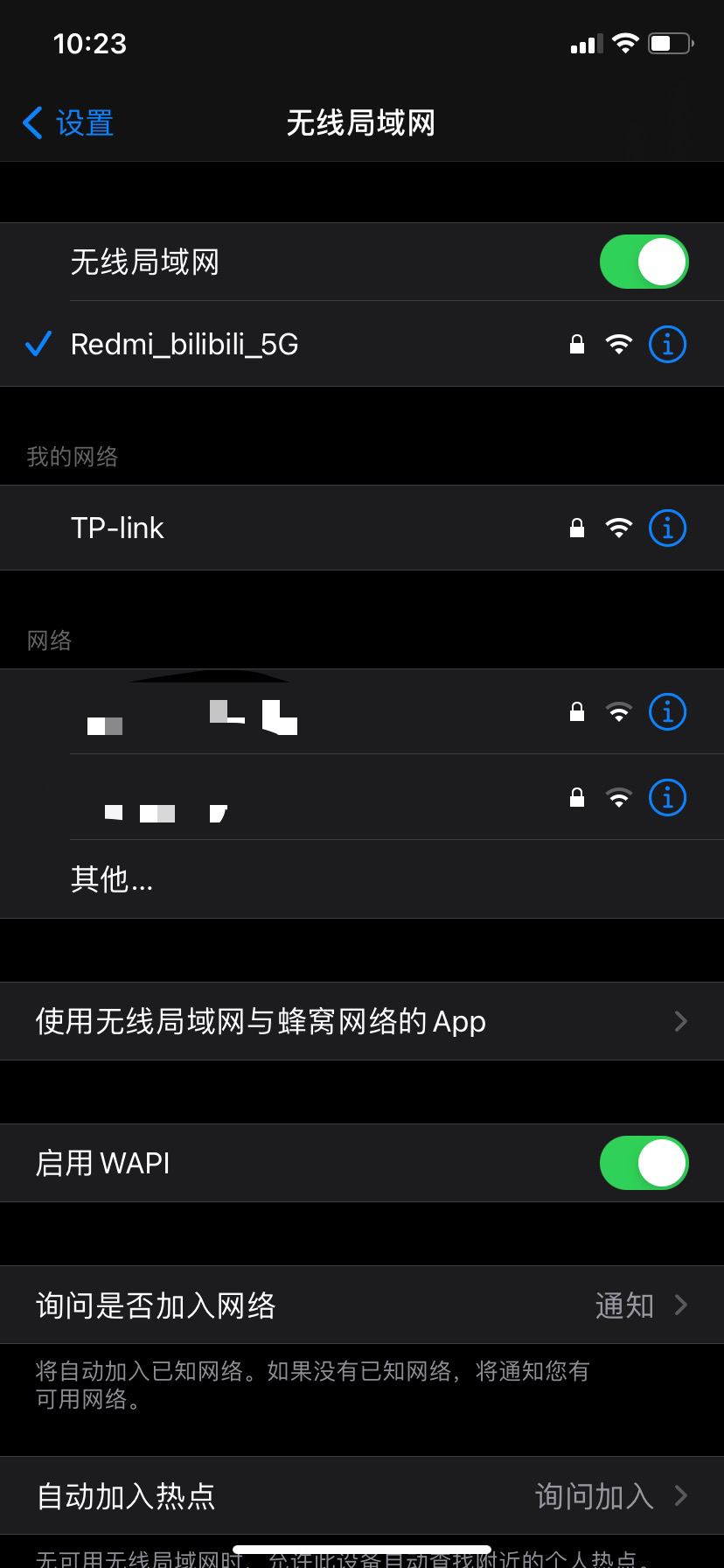The width and height of the screenshot is (724, 1568).
Task: Open the 询问是否加入网络 options
Action: coord(362,1305)
